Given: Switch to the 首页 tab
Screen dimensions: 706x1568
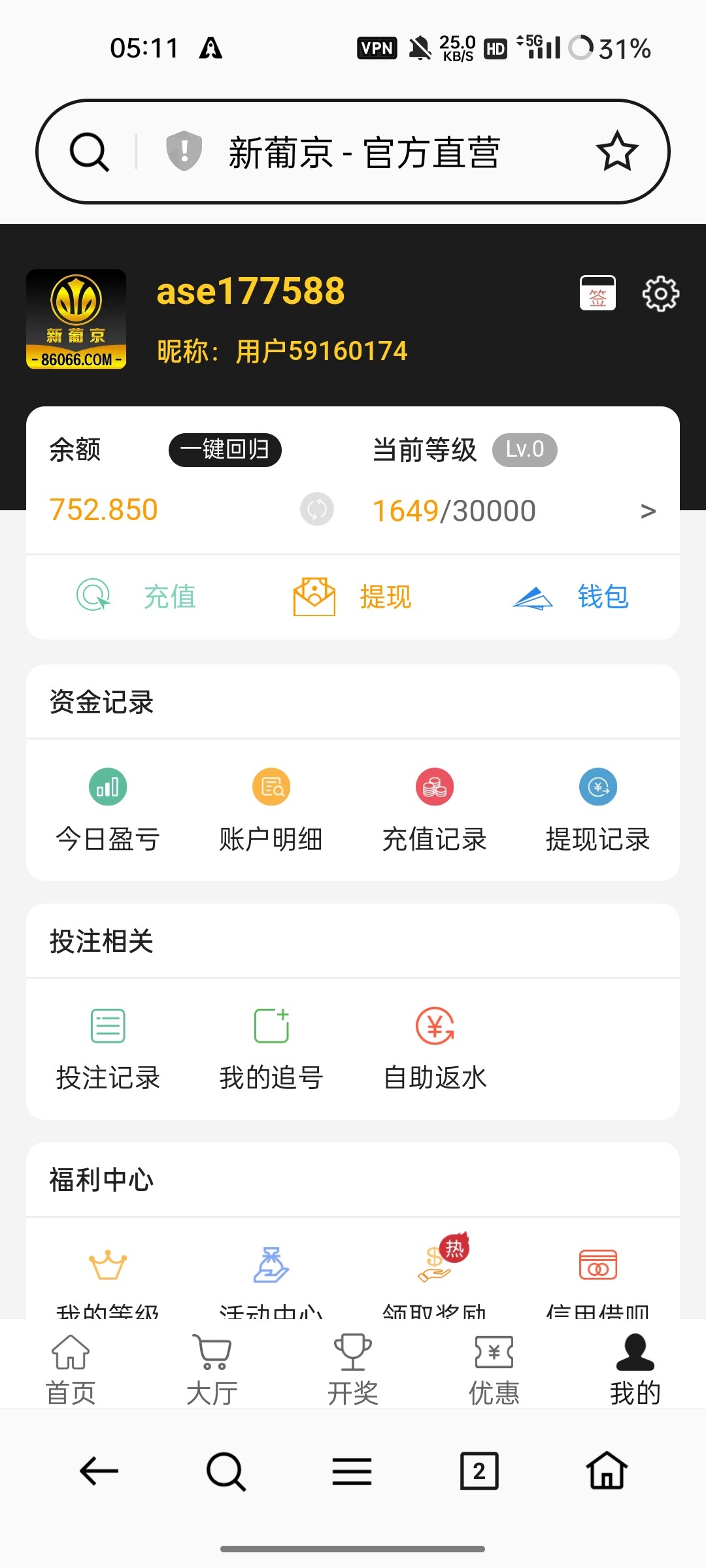Looking at the screenshot, I should pos(71,1369).
